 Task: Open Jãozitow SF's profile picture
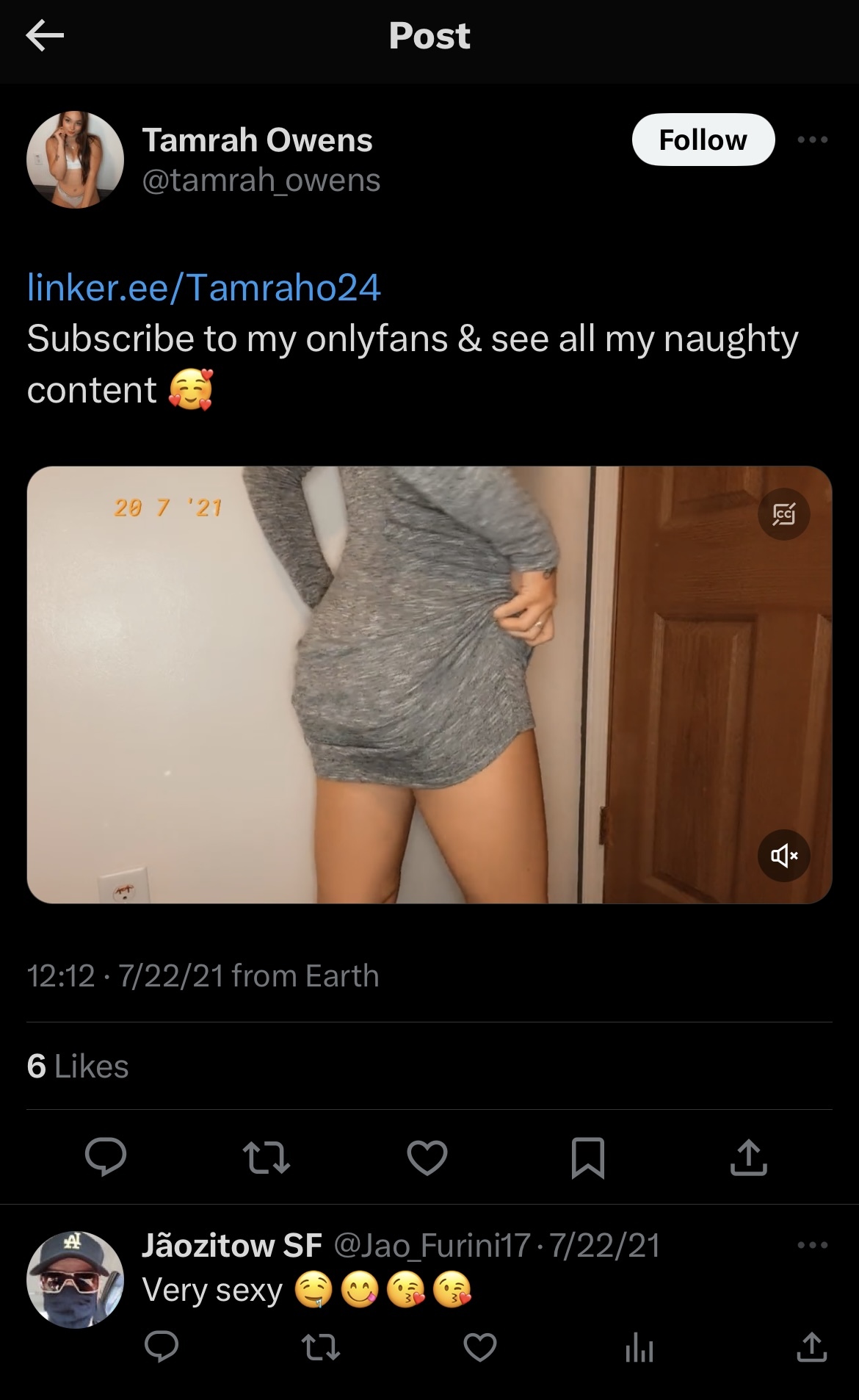(75, 1280)
